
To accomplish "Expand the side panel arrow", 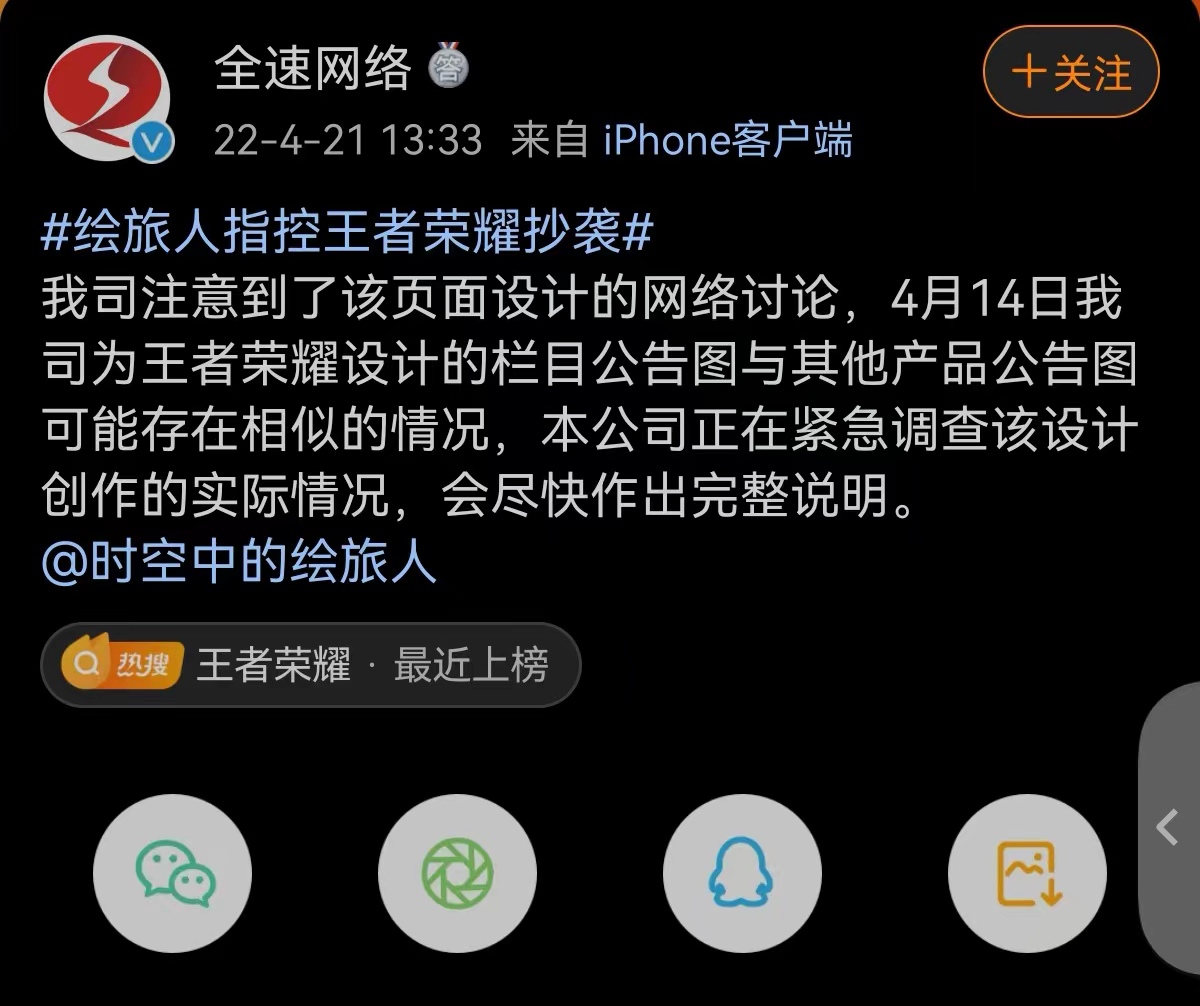I will pyautogui.click(x=1167, y=828).
